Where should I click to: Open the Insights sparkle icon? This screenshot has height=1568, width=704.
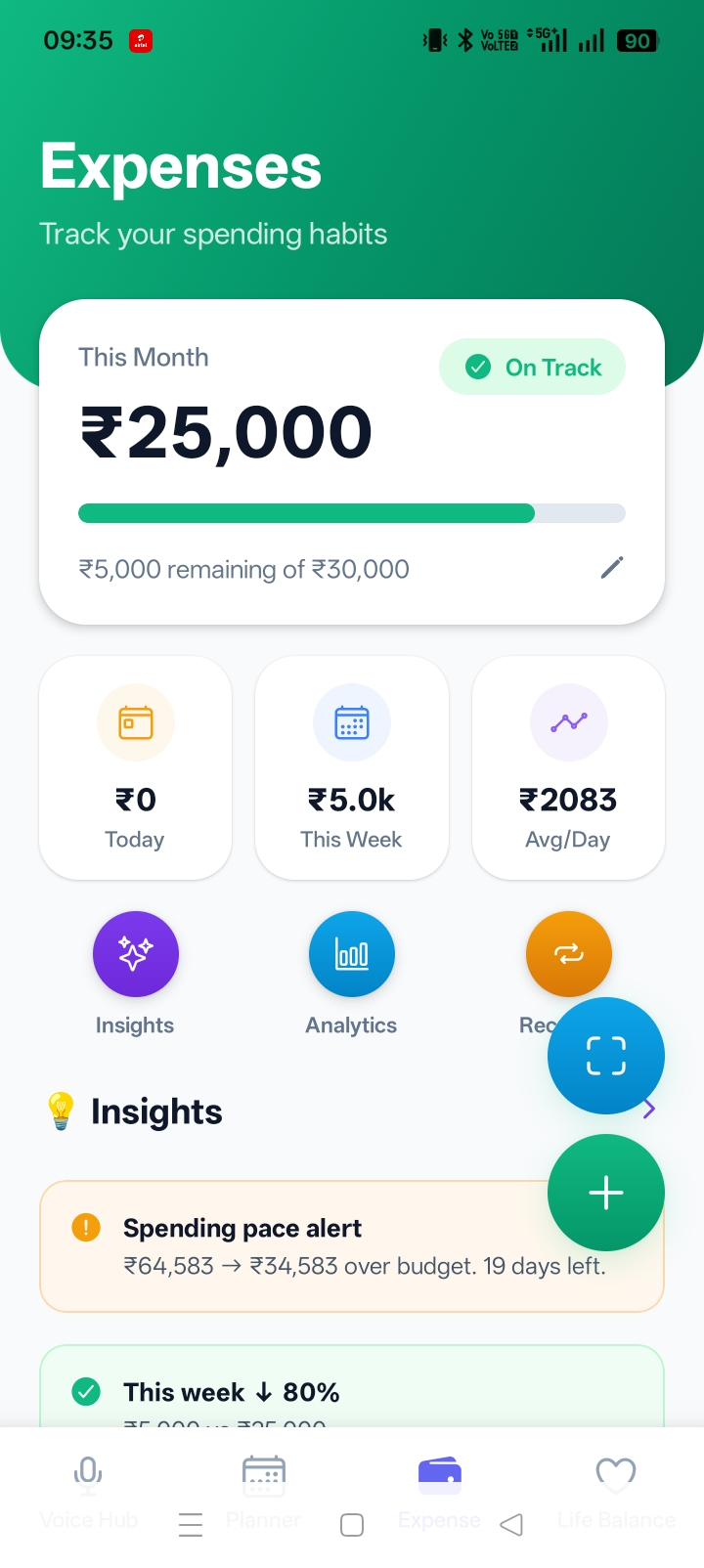click(135, 954)
